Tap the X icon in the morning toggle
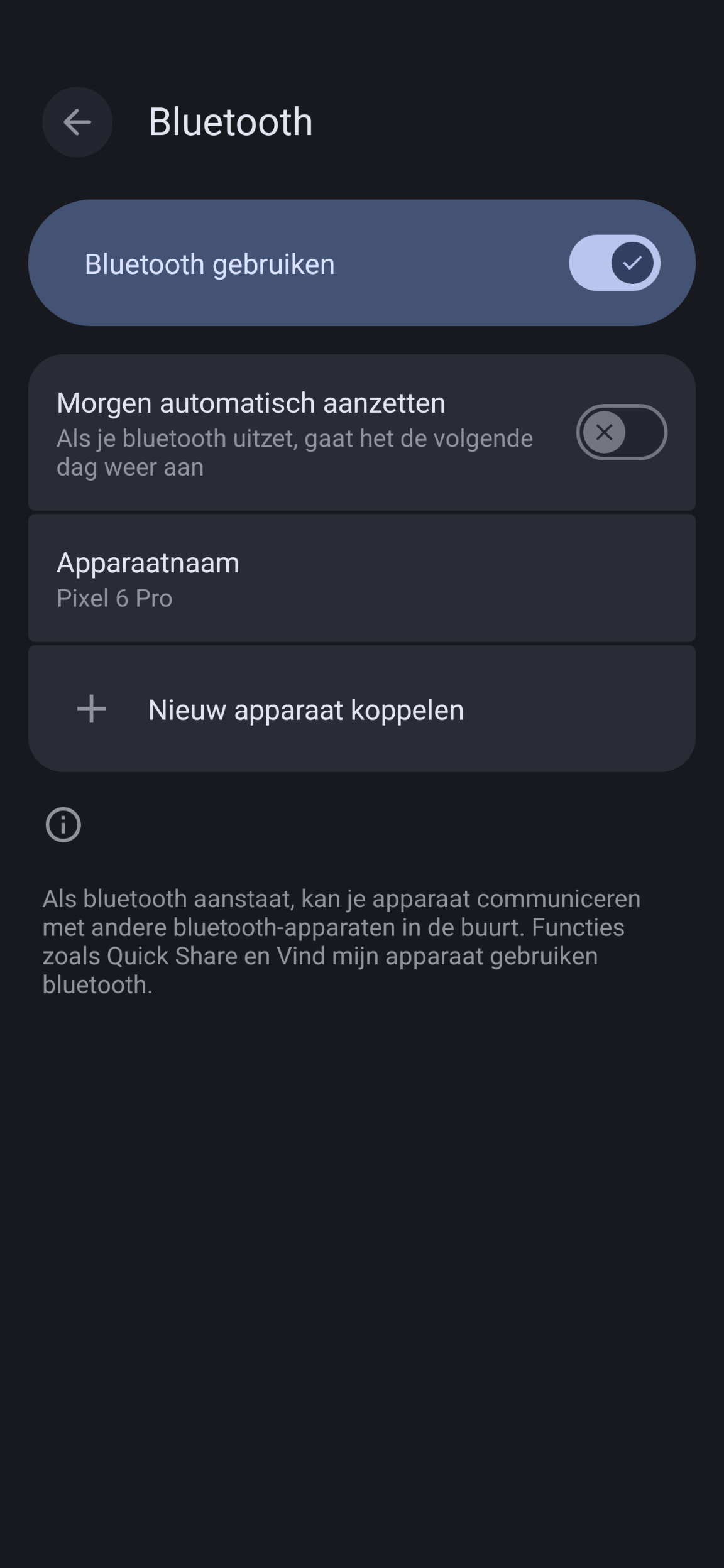 pos(604,432)
